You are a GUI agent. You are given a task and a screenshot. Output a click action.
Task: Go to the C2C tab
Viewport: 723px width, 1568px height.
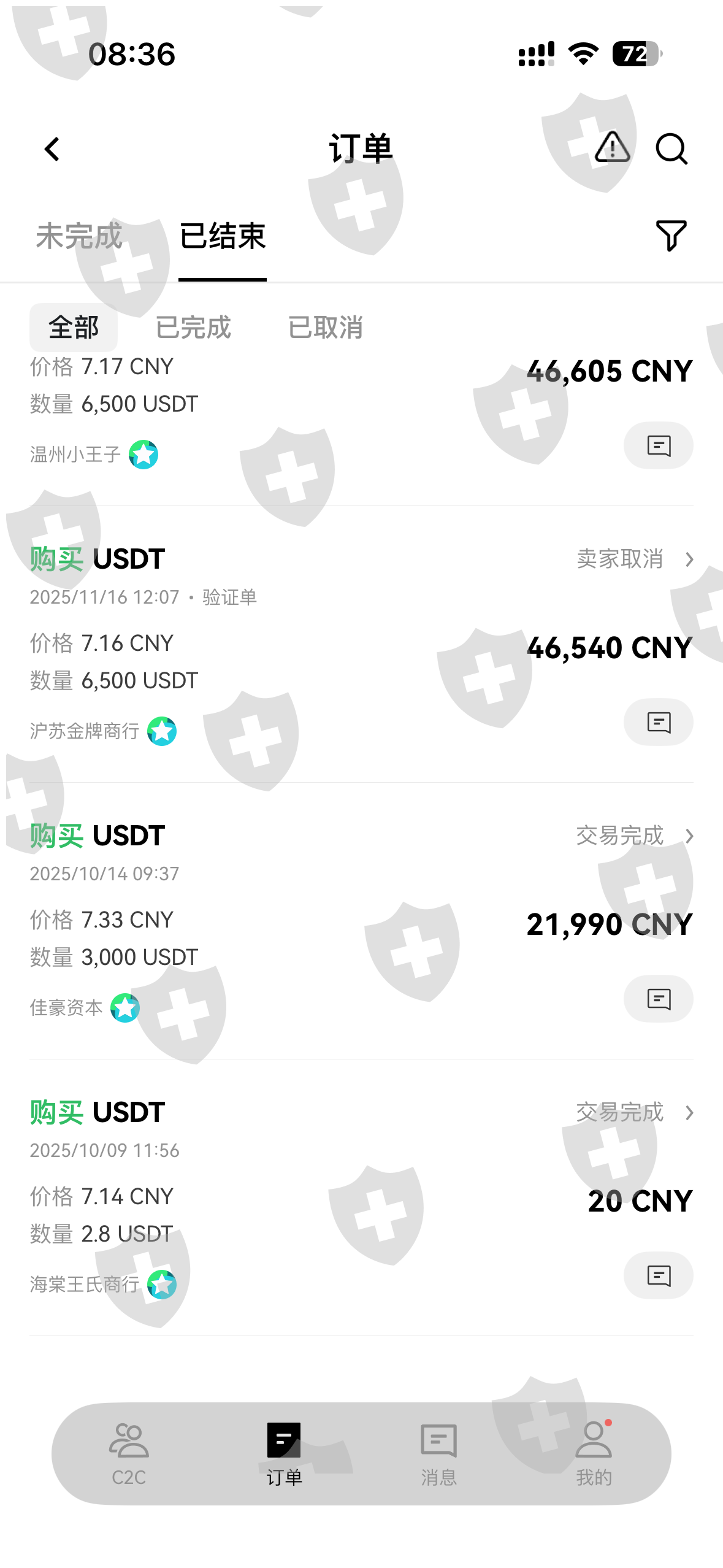tap(129, 1454)
